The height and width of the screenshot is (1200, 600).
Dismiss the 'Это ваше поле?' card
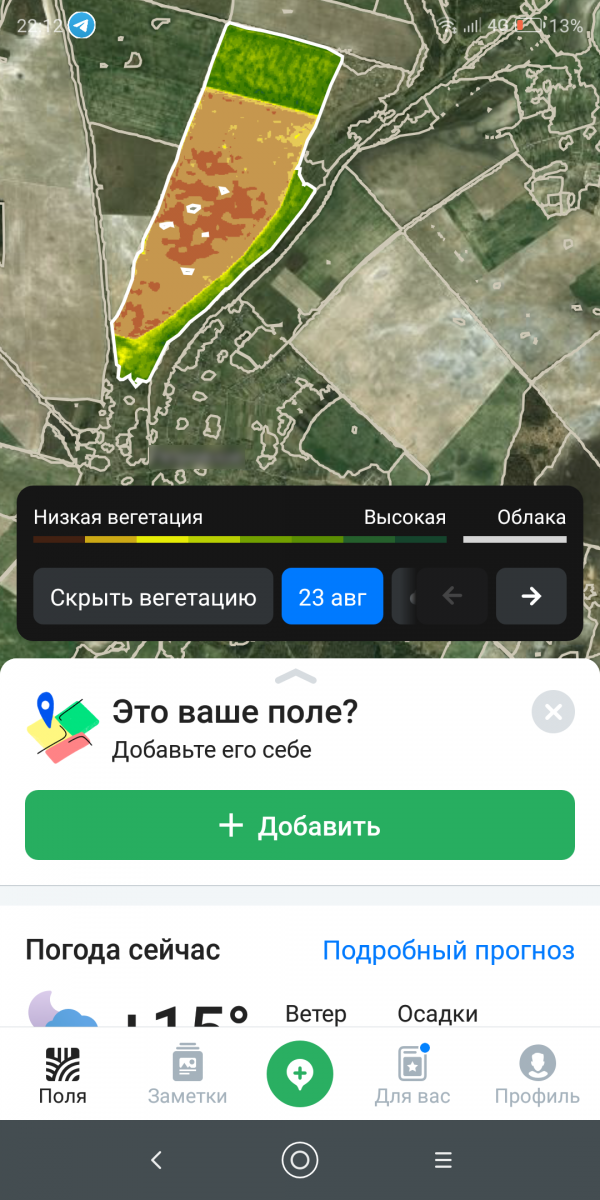point(553,712)
